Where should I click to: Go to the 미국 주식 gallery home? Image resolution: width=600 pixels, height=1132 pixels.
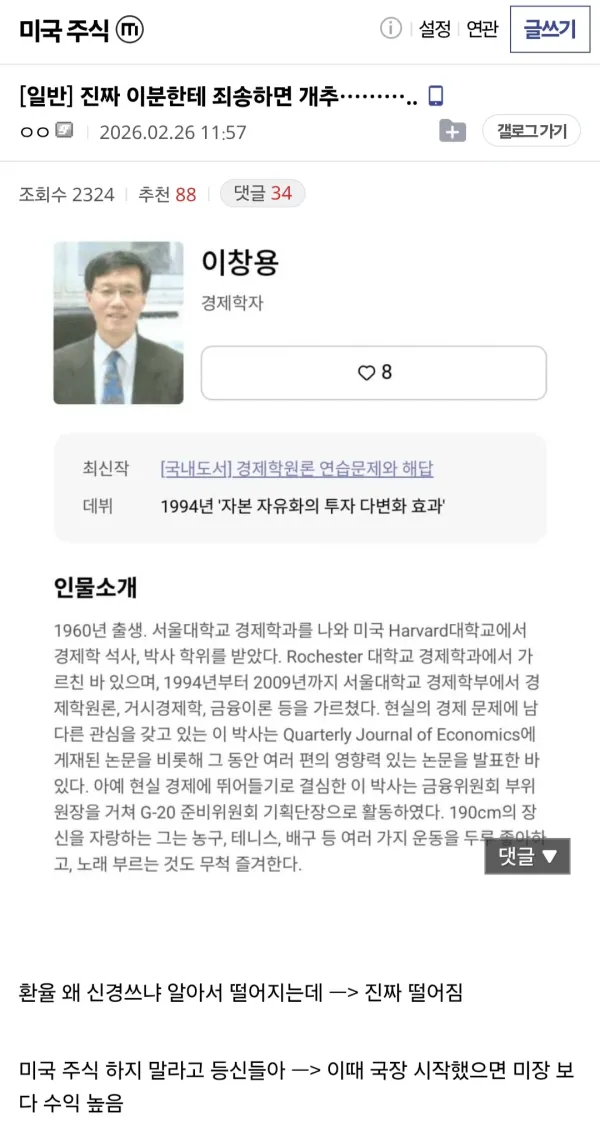(x=64, y=30)
